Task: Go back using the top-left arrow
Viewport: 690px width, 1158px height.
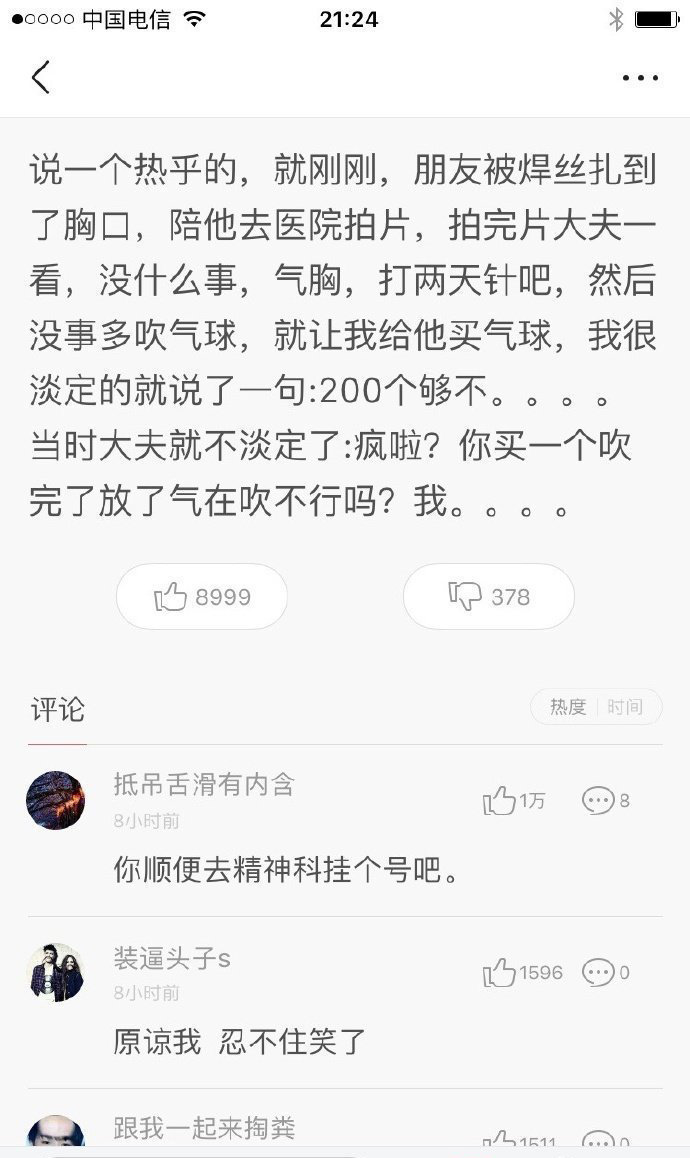Action: pyautogui.click(x=41, y=77)
